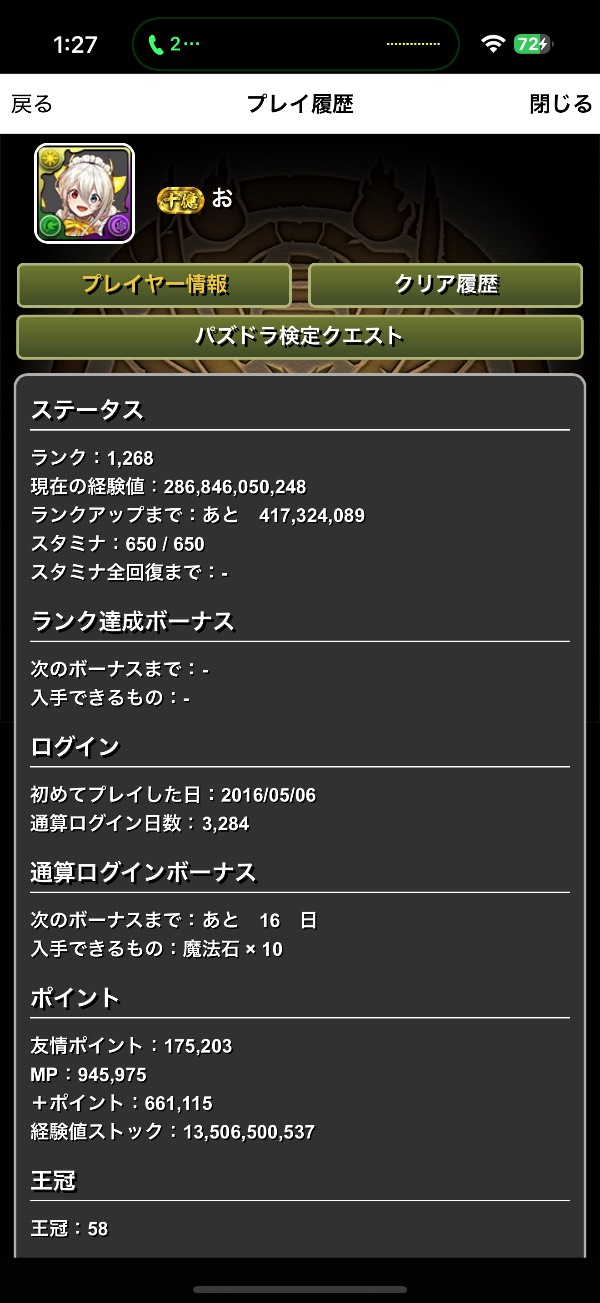The width and height of the screenshot is (600, 1303).
Task: Open パズドラ検定クエスト
Action: click(x=299, y=337)
